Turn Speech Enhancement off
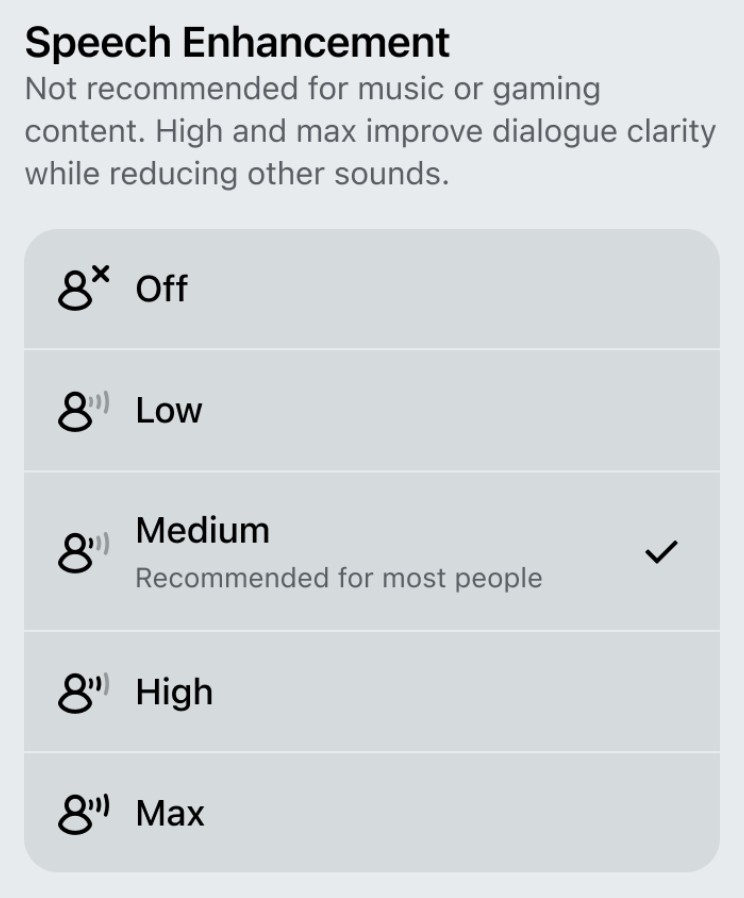 tap(370, 290)
